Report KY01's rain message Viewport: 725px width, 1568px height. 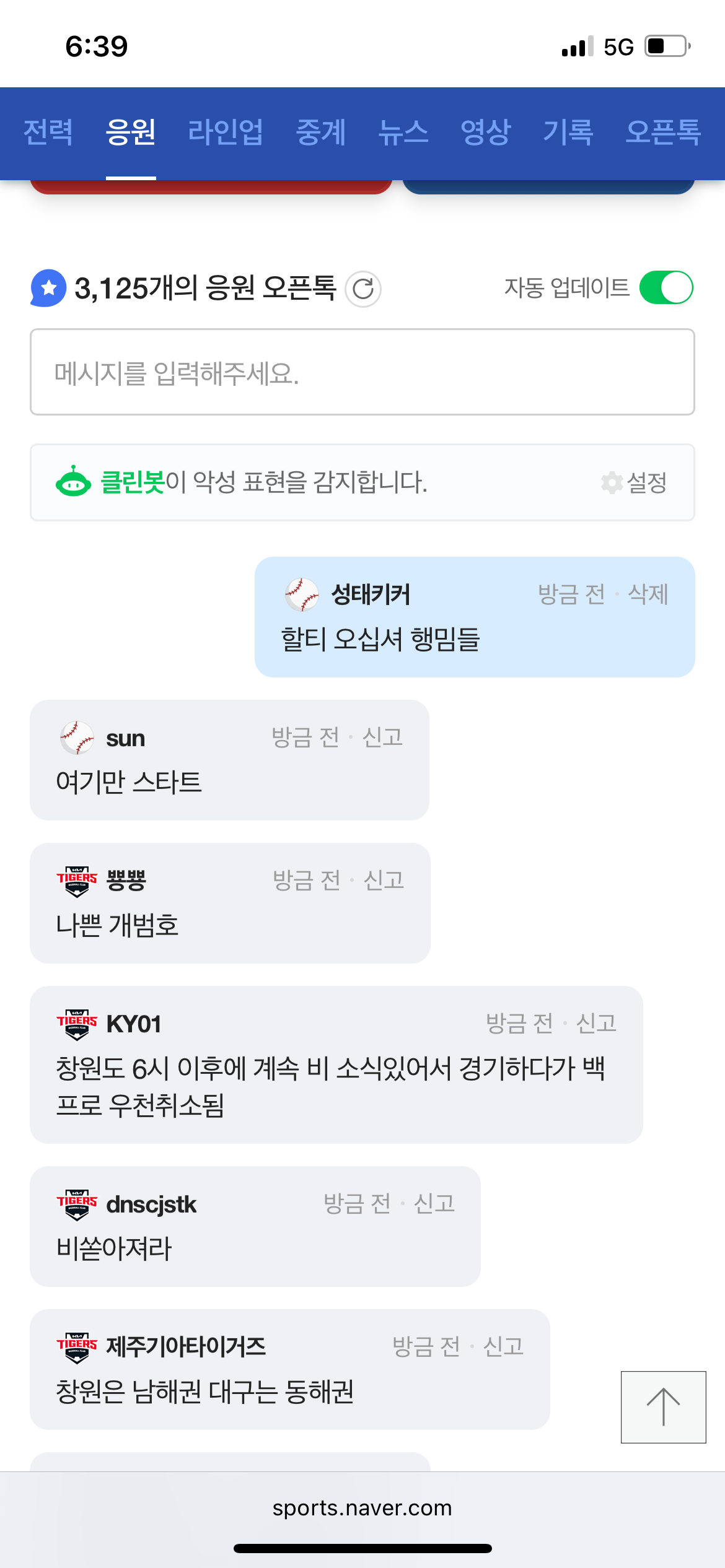(x=596, y=1024)
